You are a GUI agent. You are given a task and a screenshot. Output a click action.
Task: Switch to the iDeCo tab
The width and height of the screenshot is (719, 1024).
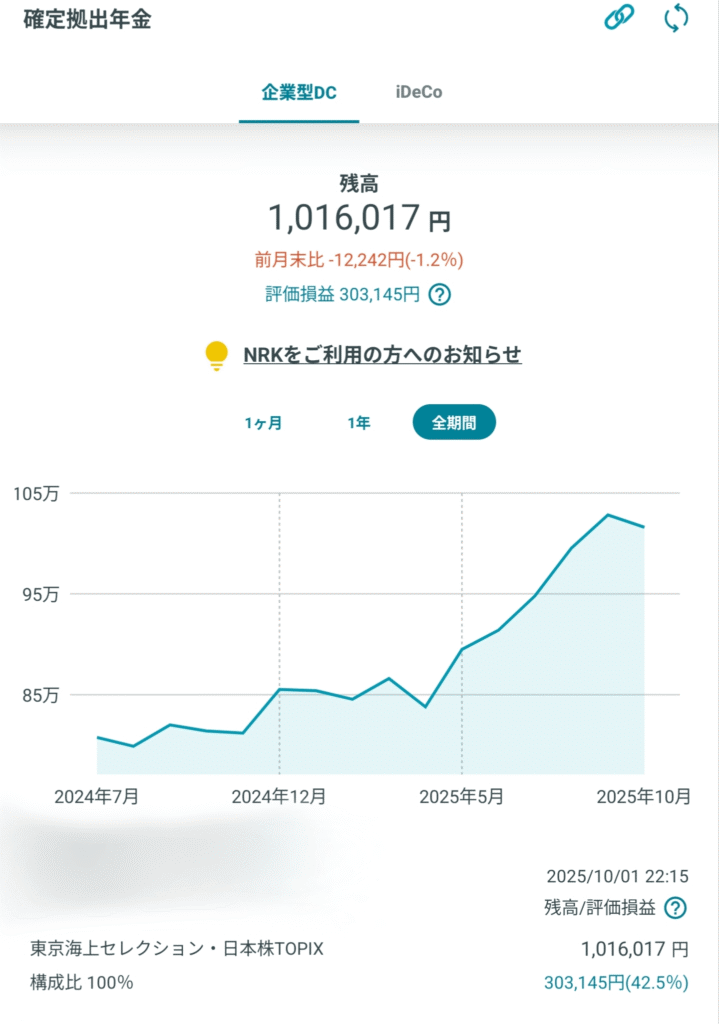pyautogui.click(x=418, y=93)
